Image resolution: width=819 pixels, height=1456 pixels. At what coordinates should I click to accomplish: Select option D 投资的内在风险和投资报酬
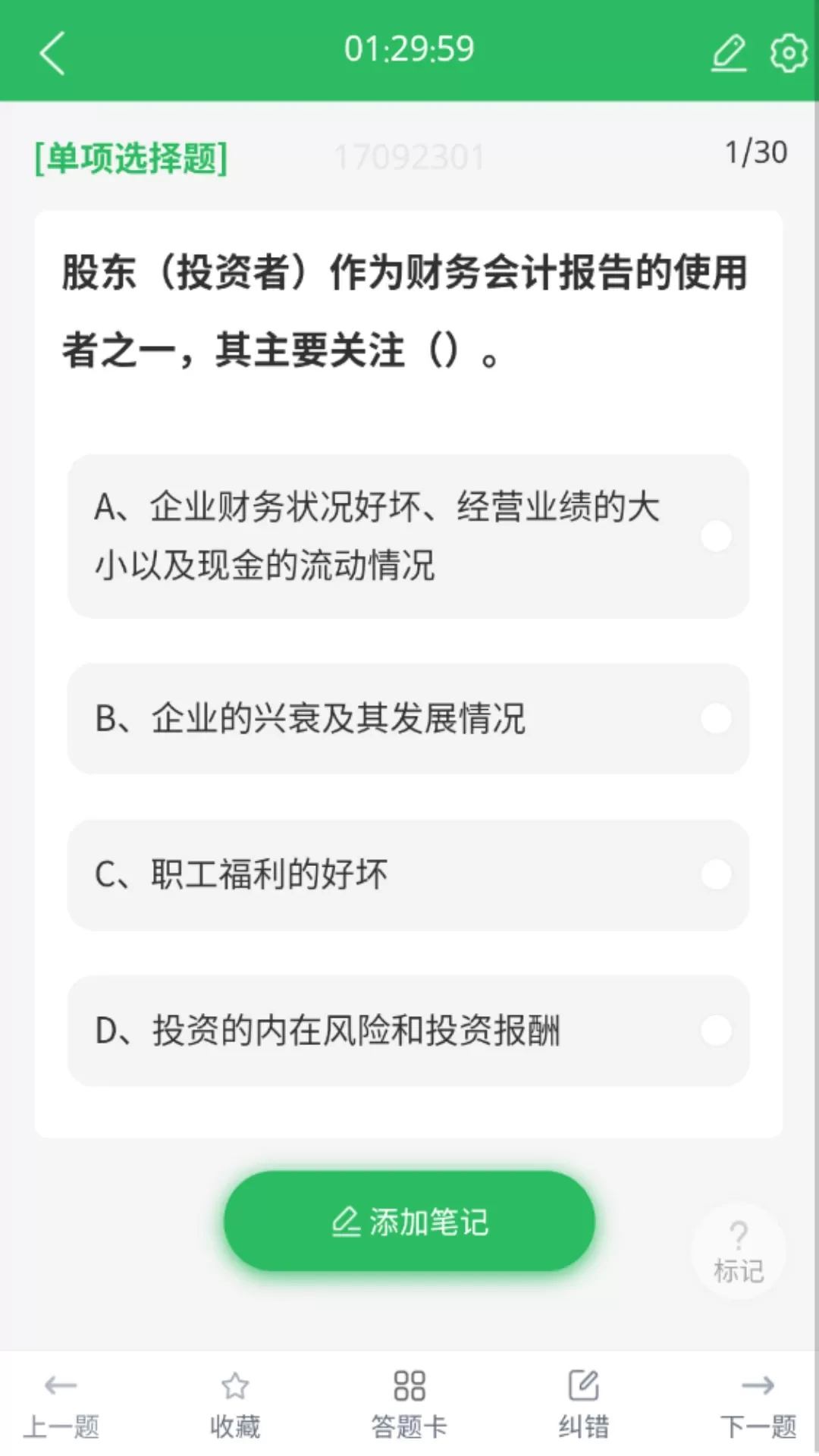click(x=408, y=1031)
